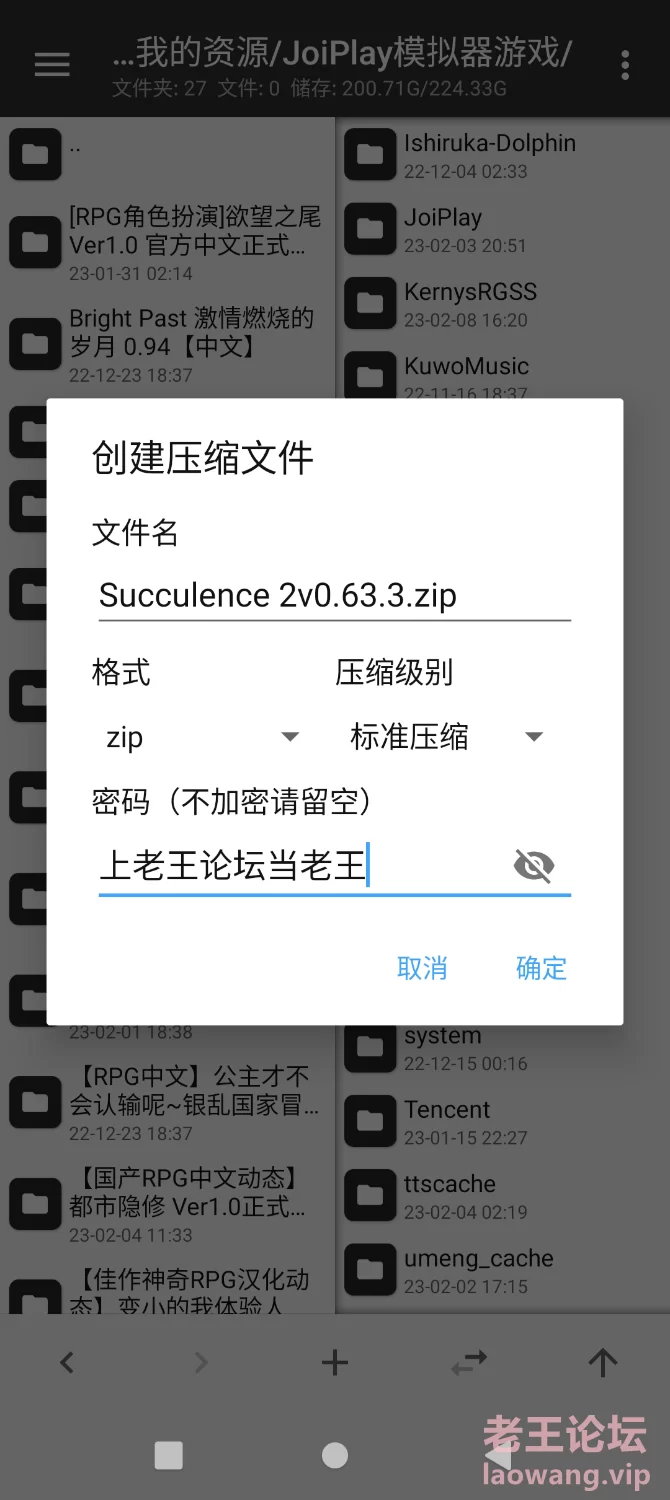Open the top-right overflow menu
Viewport: 670px width, 1500px height.
[x=625, y=64]
